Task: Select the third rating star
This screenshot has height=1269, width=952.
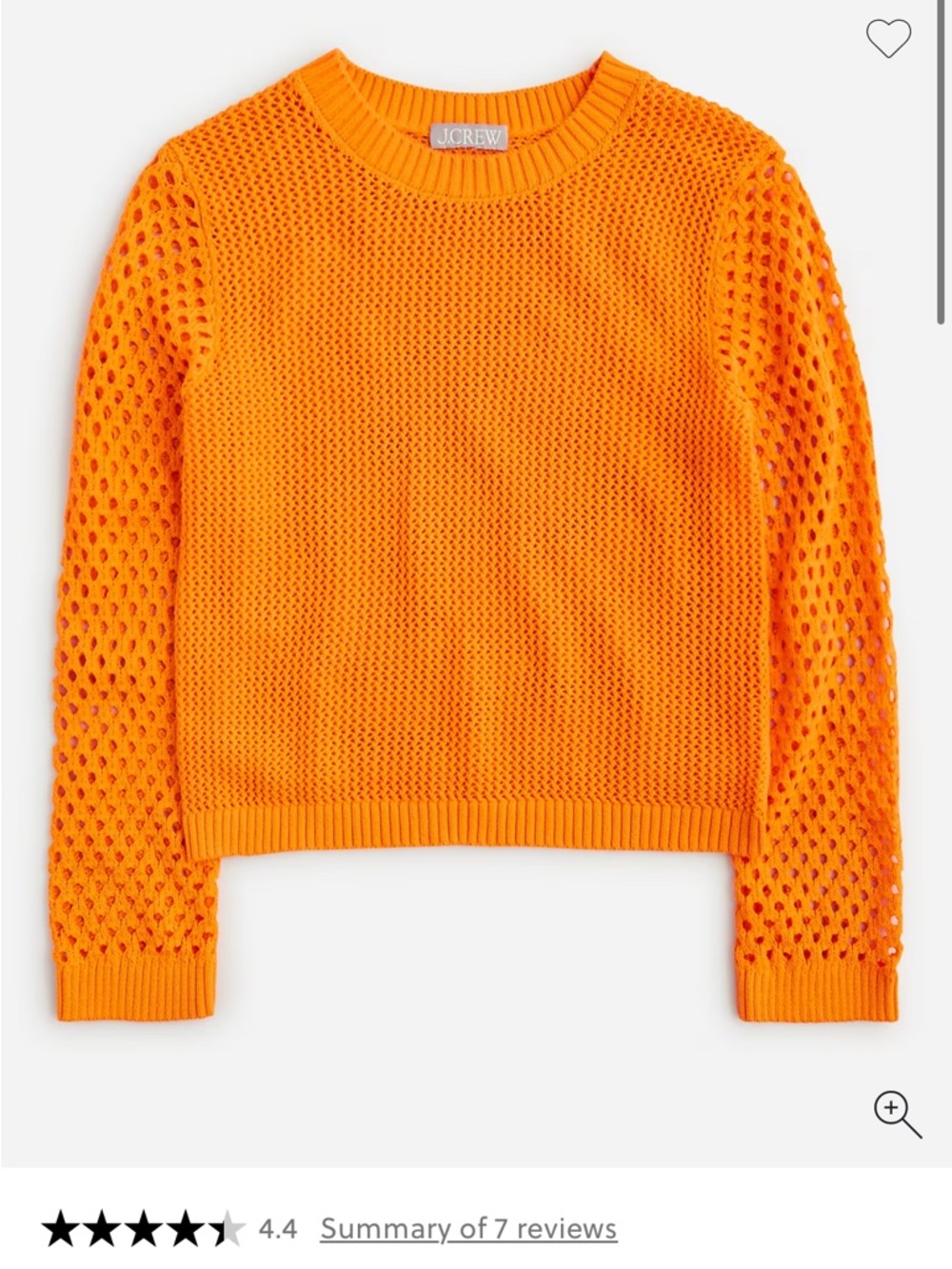Action: 143,1228
